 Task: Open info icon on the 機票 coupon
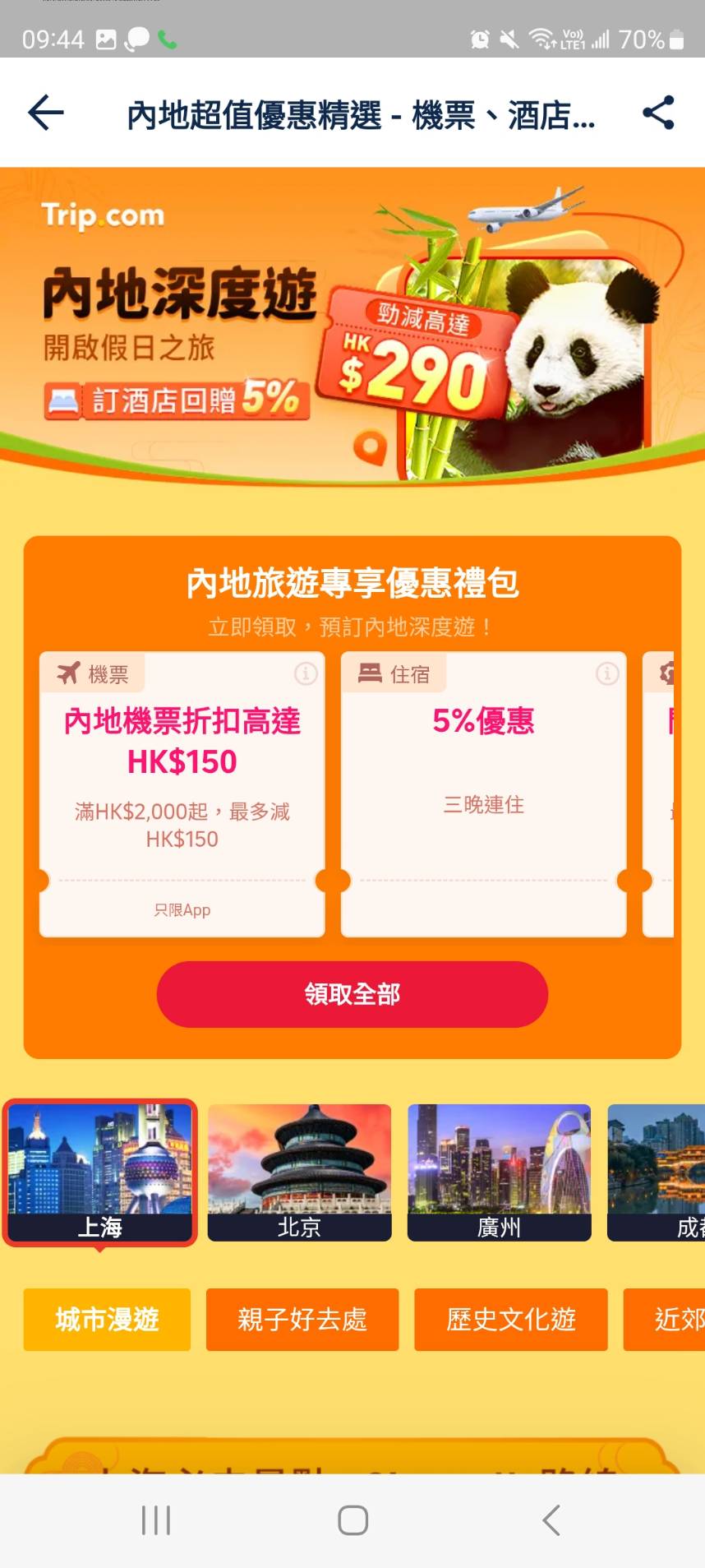[x=306, y=673]
